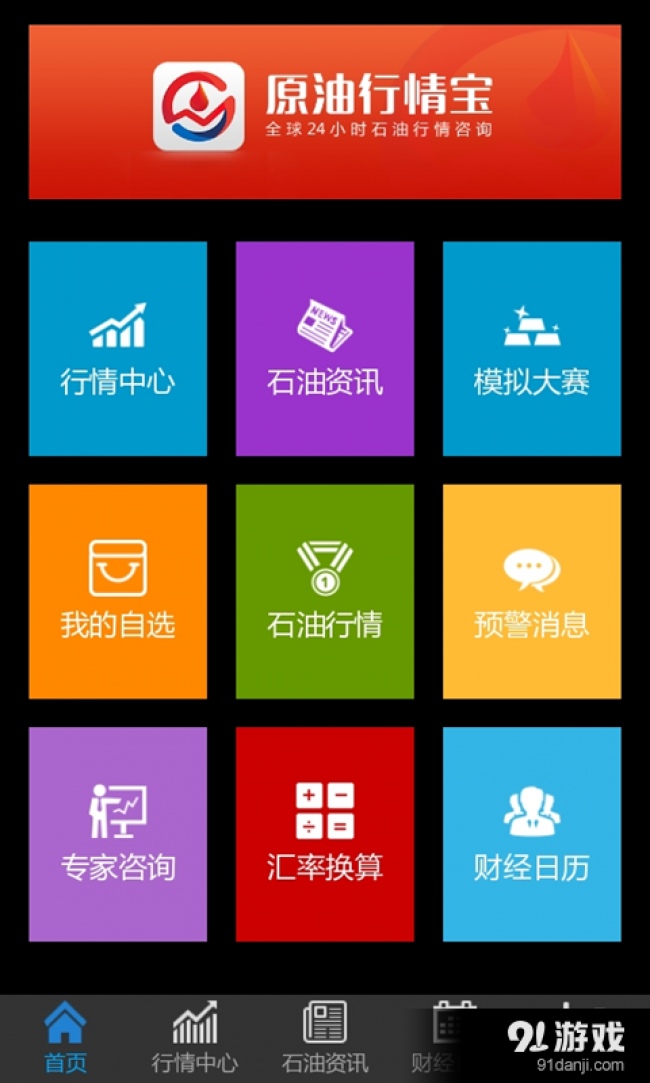Open the 行情中心 tile
This screenshot has width=650, height=1083.
117,348
